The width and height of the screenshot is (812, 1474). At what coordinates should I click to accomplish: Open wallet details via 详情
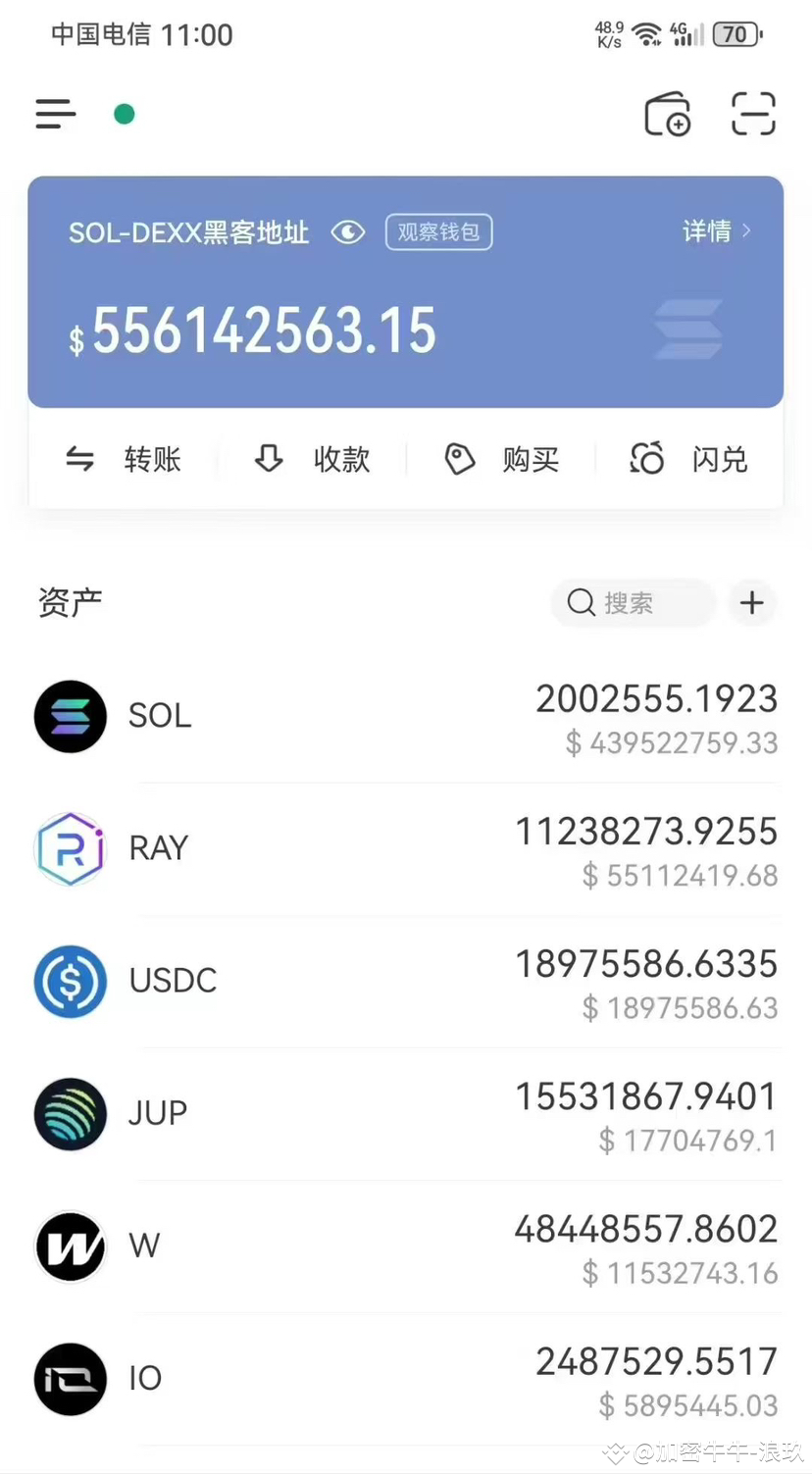coord(717,230)
